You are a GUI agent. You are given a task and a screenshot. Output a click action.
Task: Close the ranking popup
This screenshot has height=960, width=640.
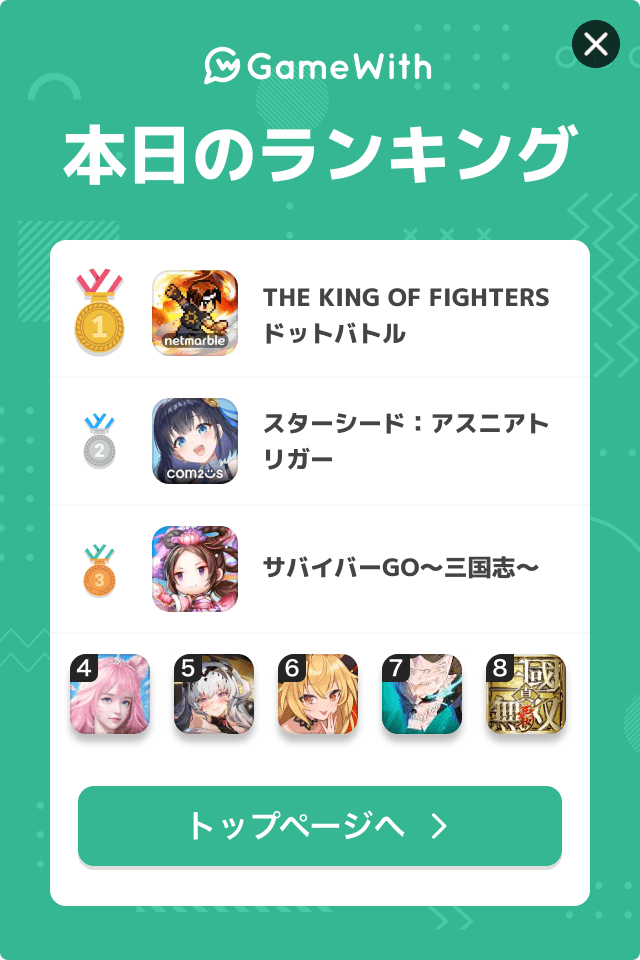point(595,44)
